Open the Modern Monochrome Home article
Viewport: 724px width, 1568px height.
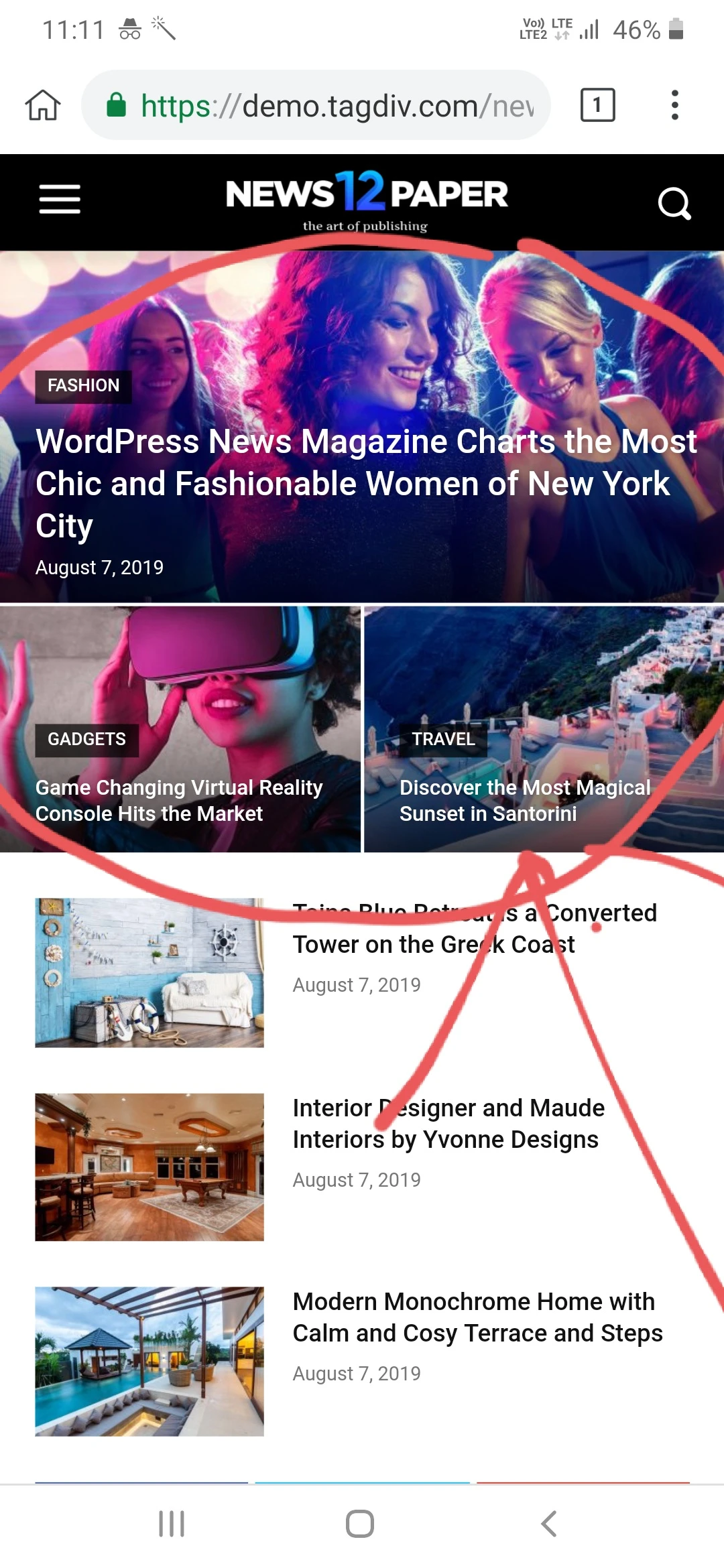coord(477,1317)
